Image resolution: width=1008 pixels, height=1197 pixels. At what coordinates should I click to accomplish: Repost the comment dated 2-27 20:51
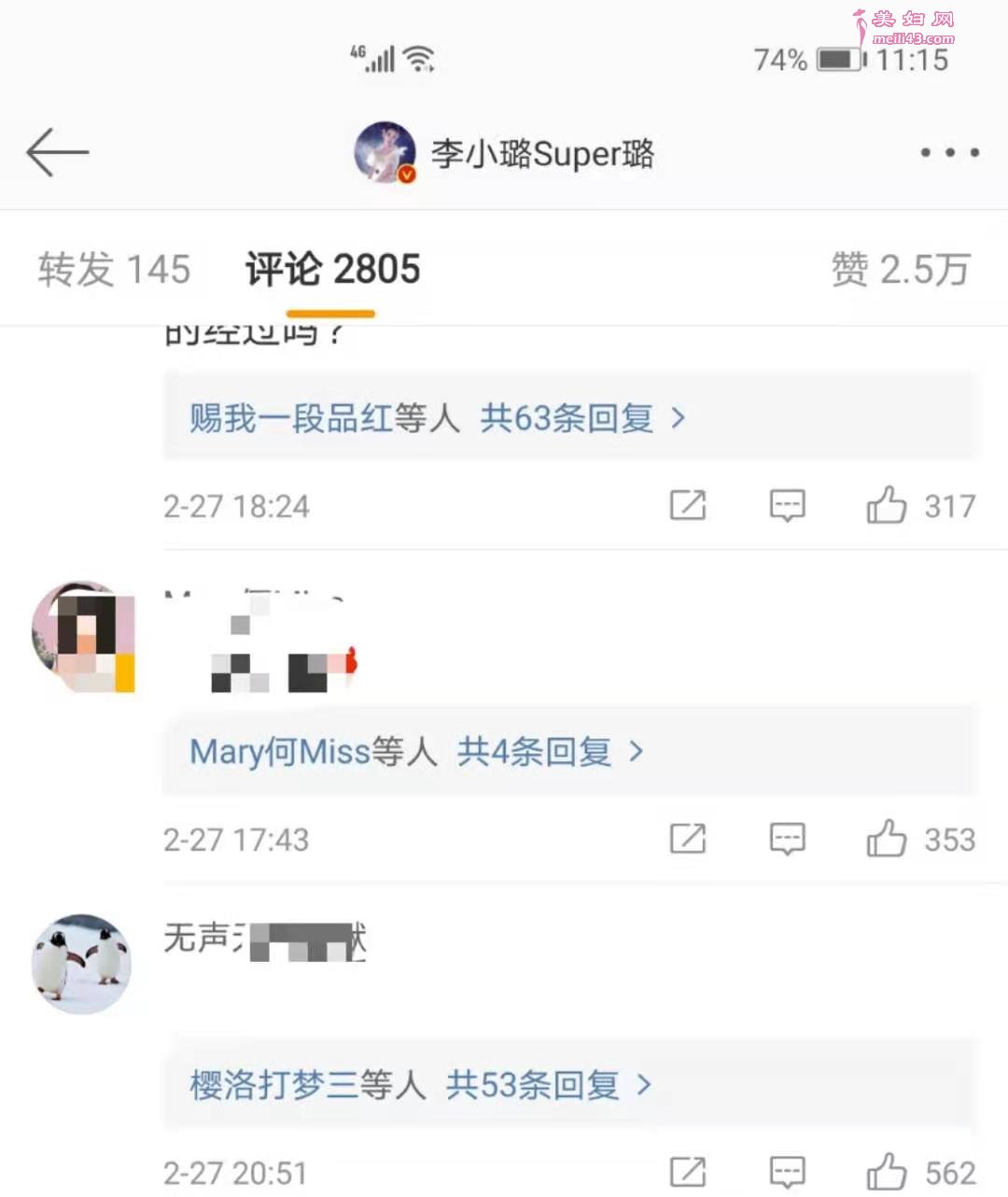[688, 1172]
